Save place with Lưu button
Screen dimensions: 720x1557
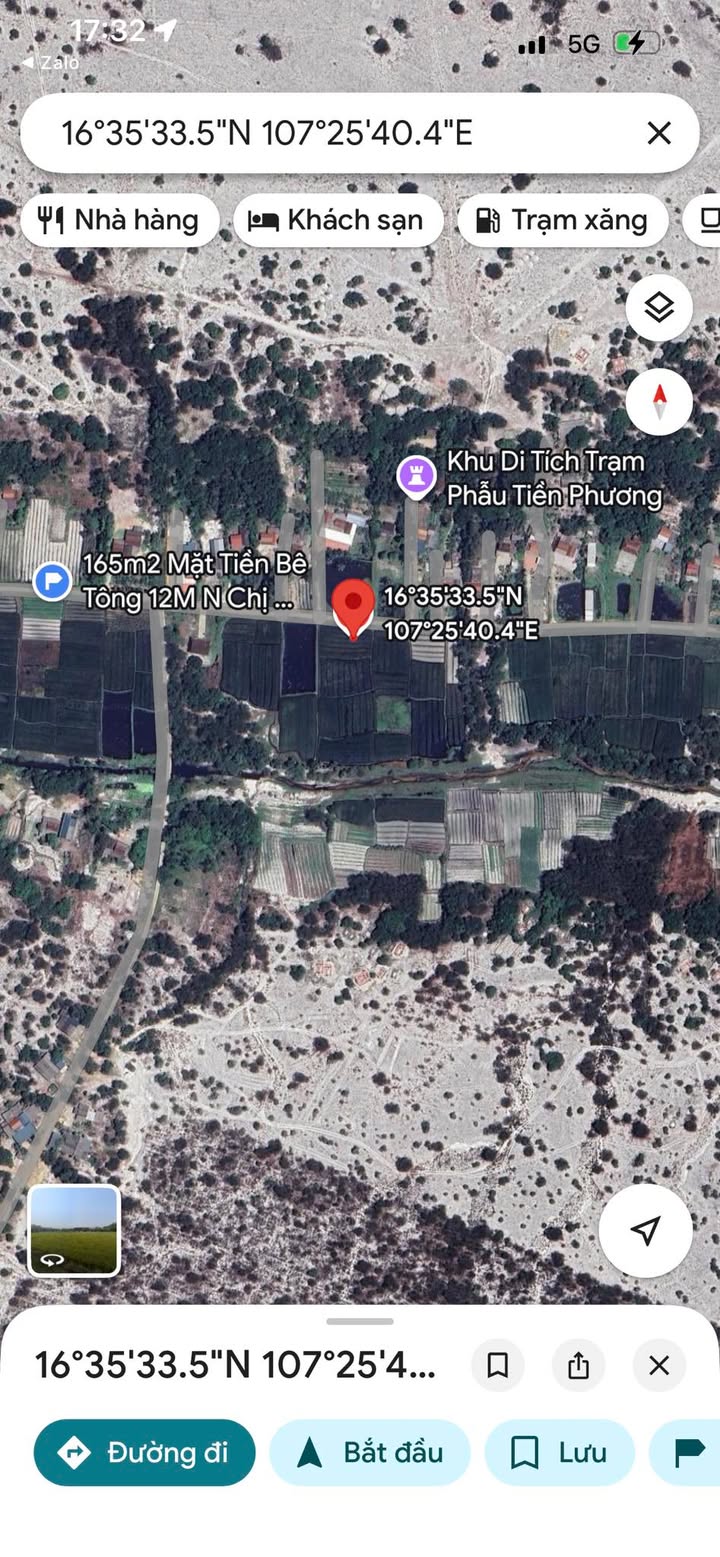[560, 1452]
